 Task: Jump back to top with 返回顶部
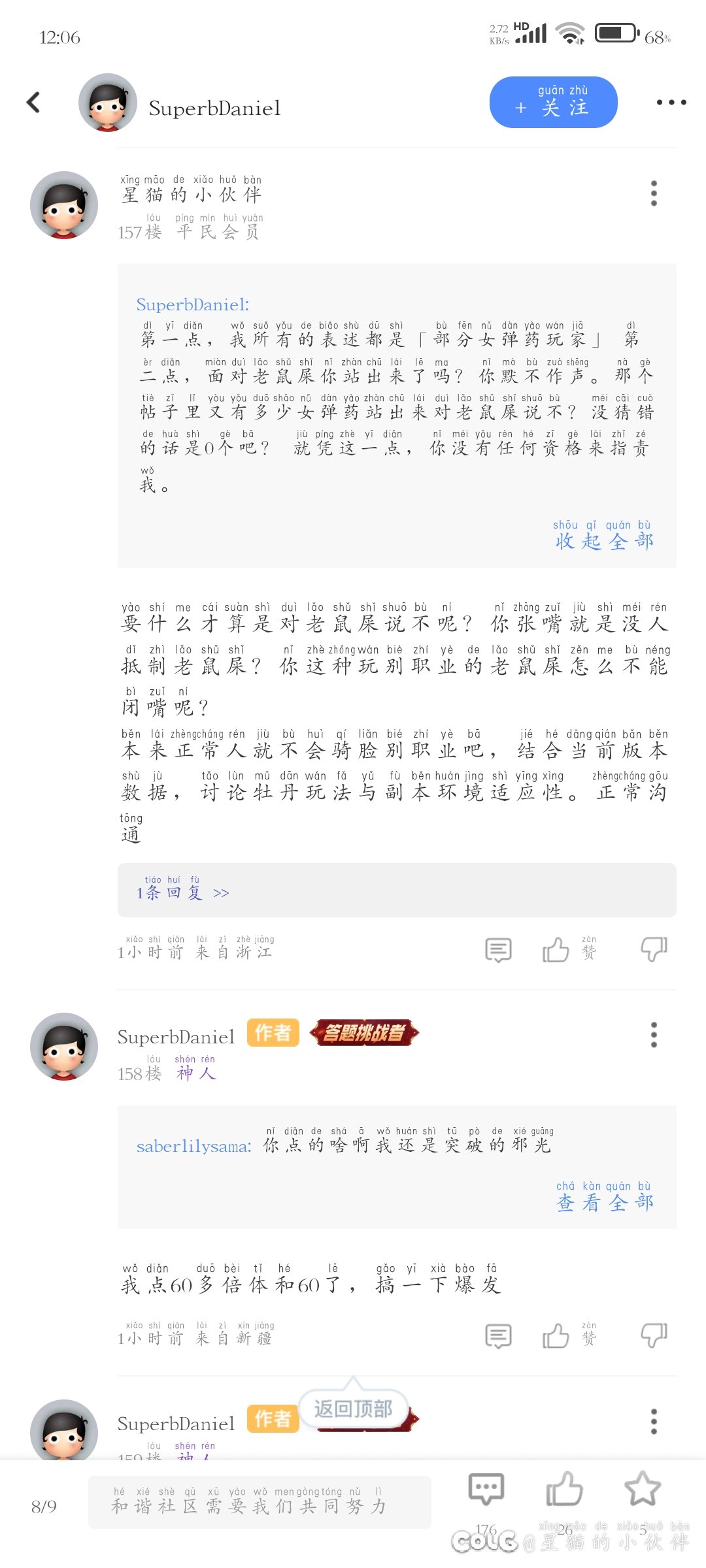[x=353, y=1409]
